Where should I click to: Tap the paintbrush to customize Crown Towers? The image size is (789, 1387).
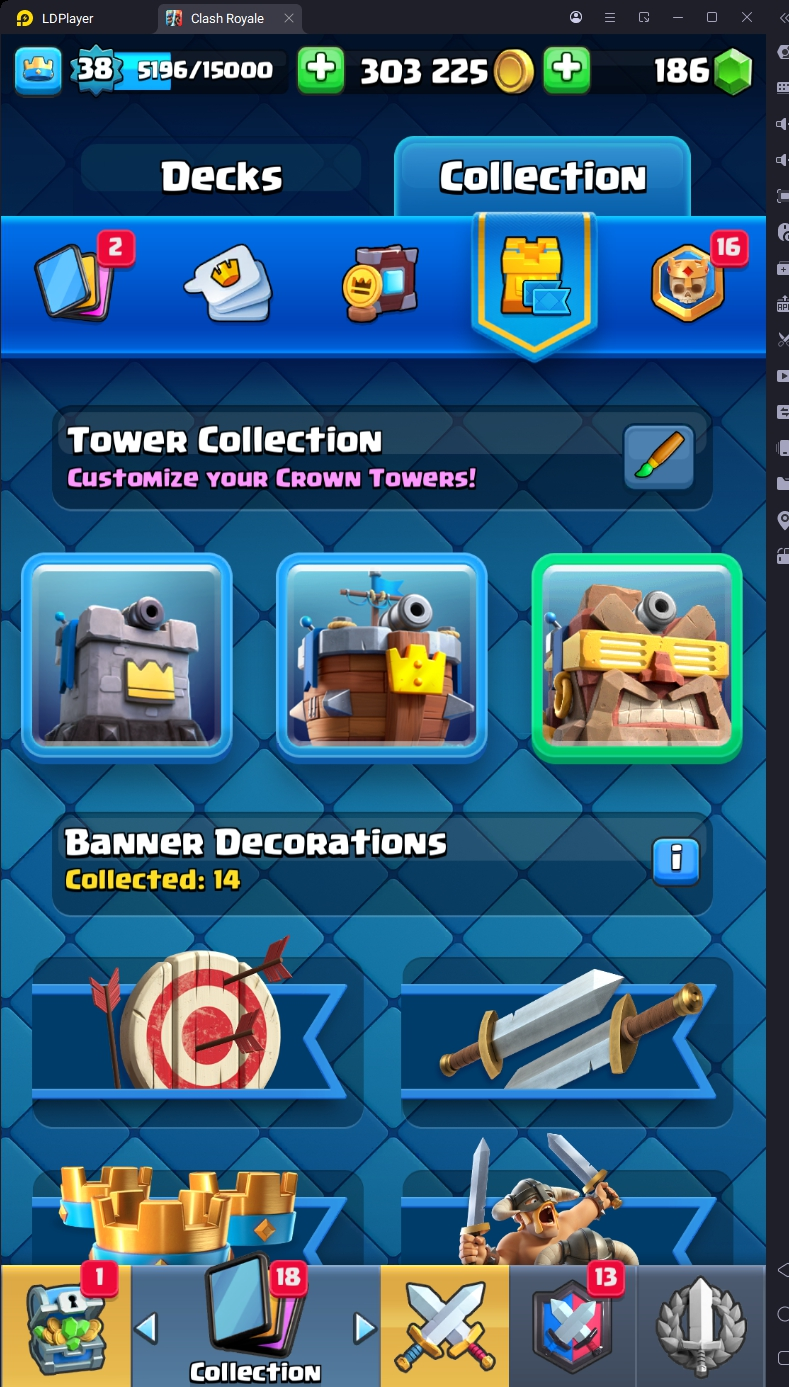tap(659, 458)
